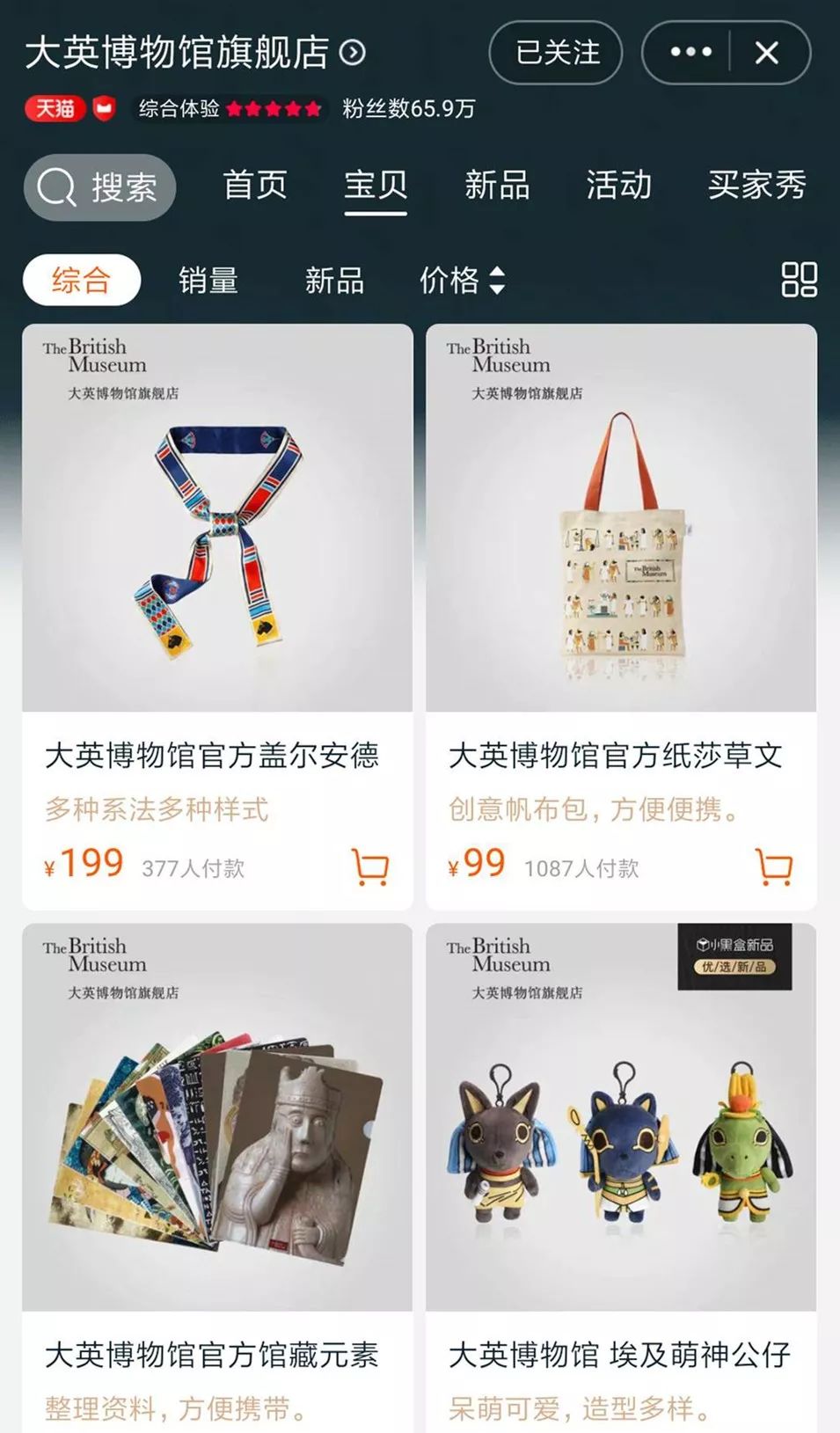Add the ¥199 scarf to cart
The width and height of the screenshot is (840, 1433).
pyautogui.click(x=370, y=866)
